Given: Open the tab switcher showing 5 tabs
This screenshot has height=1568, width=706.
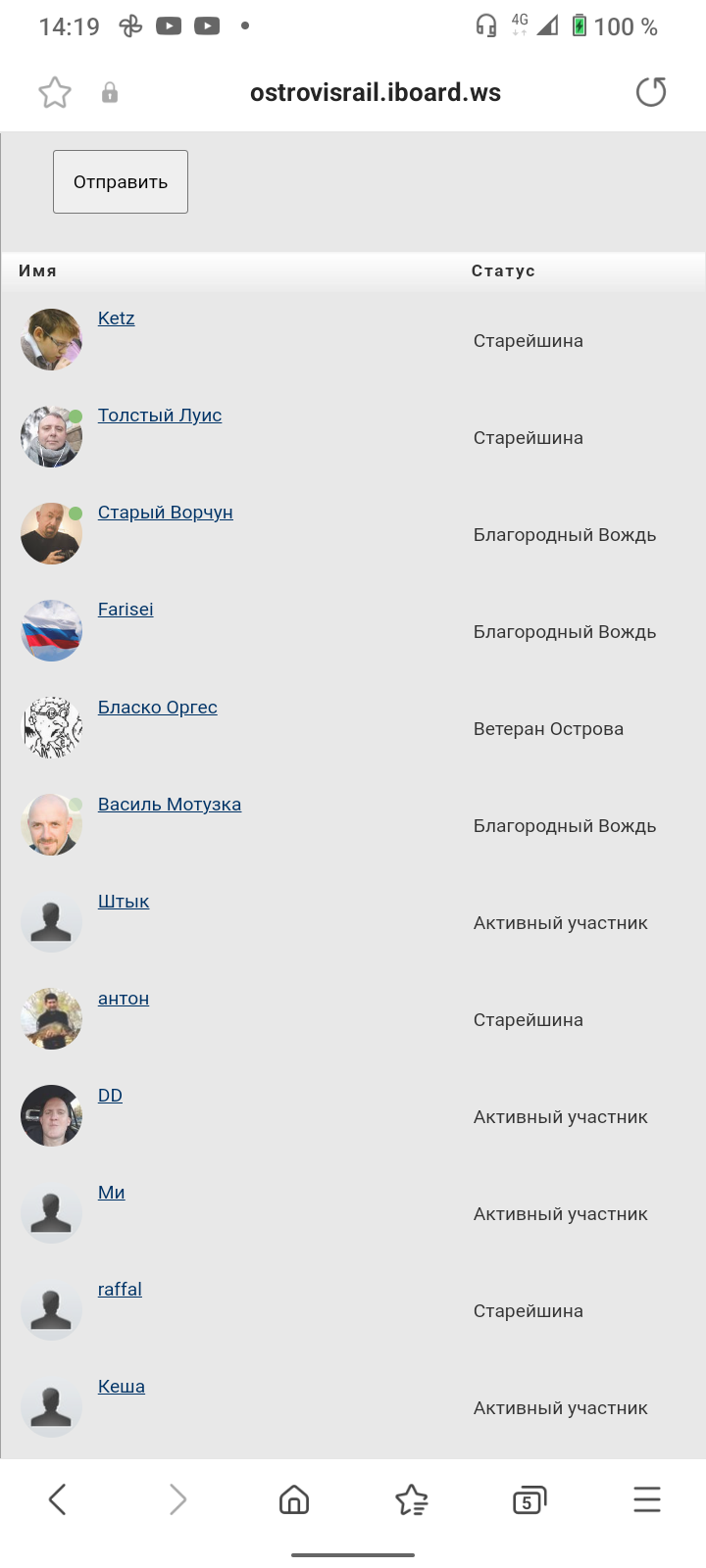Looking at the screenshot, I should click(x=529, y=1500).
